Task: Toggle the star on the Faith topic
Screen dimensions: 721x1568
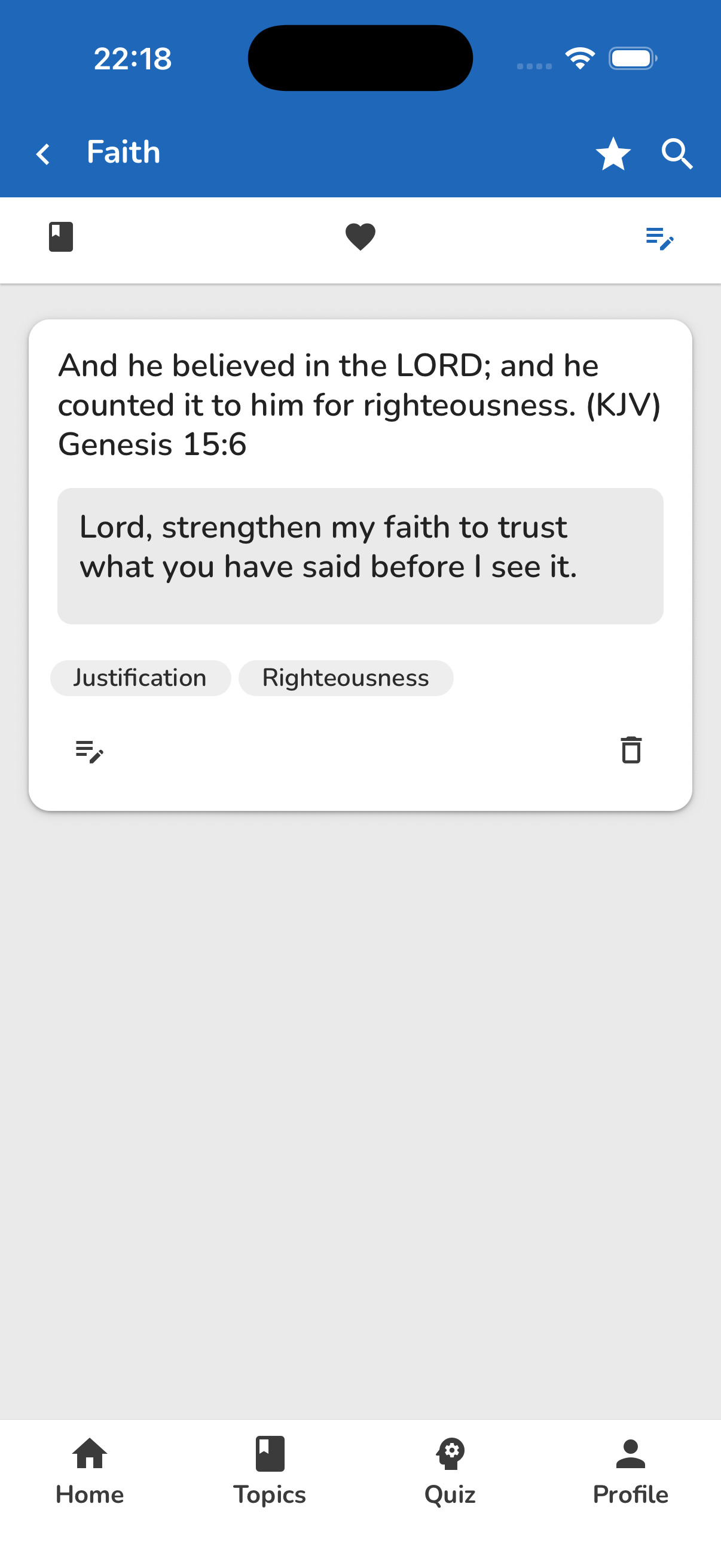Action: [x=613, y=153]
